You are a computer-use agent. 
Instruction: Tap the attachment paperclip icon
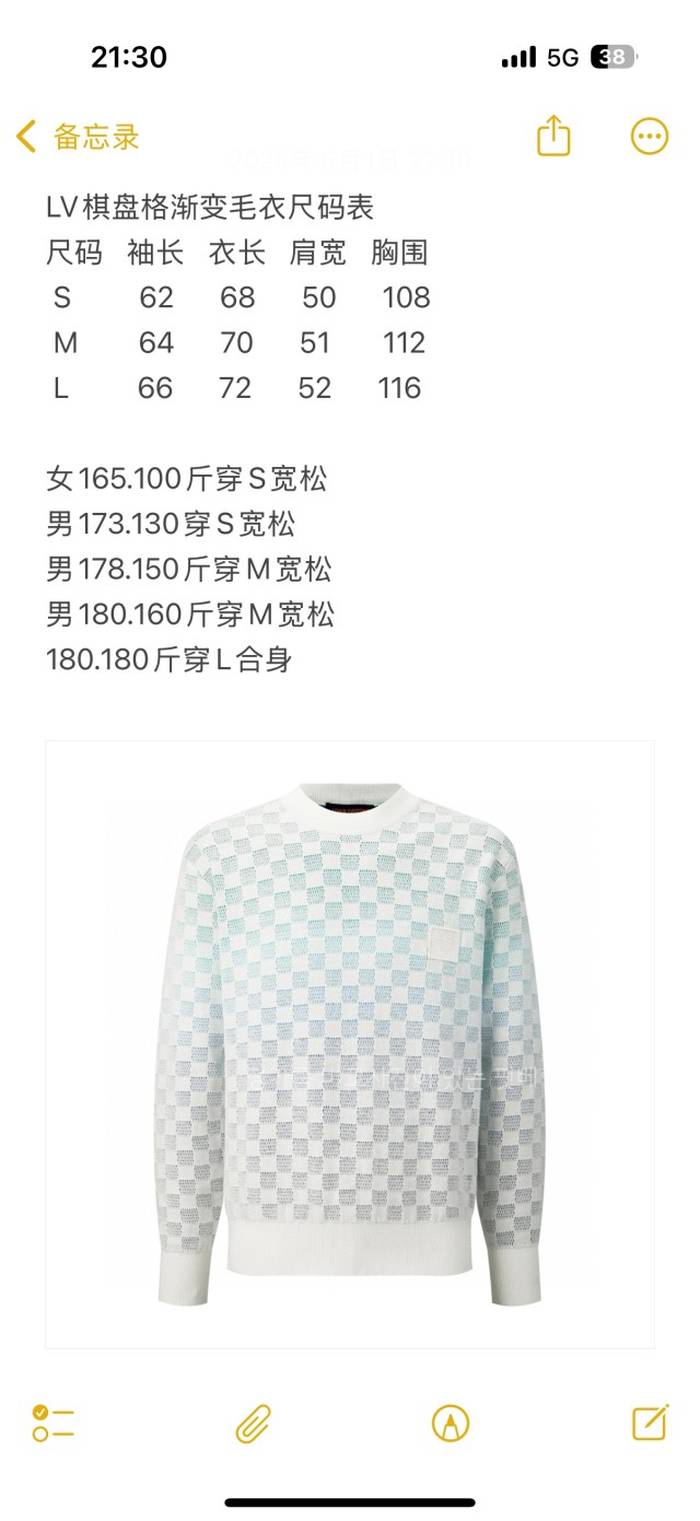click(x=253, y=1422)
